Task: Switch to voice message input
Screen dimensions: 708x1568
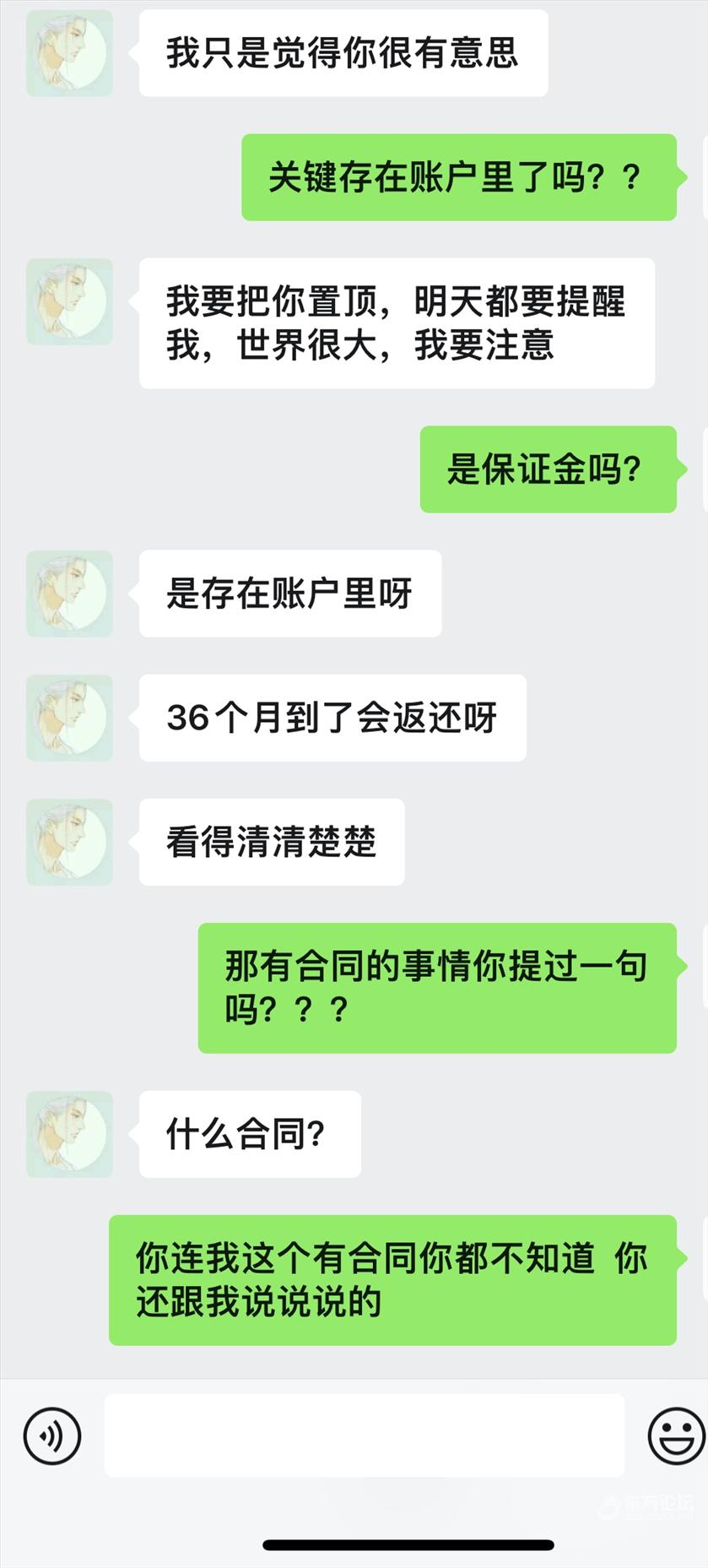Action: coord(52,1435)
